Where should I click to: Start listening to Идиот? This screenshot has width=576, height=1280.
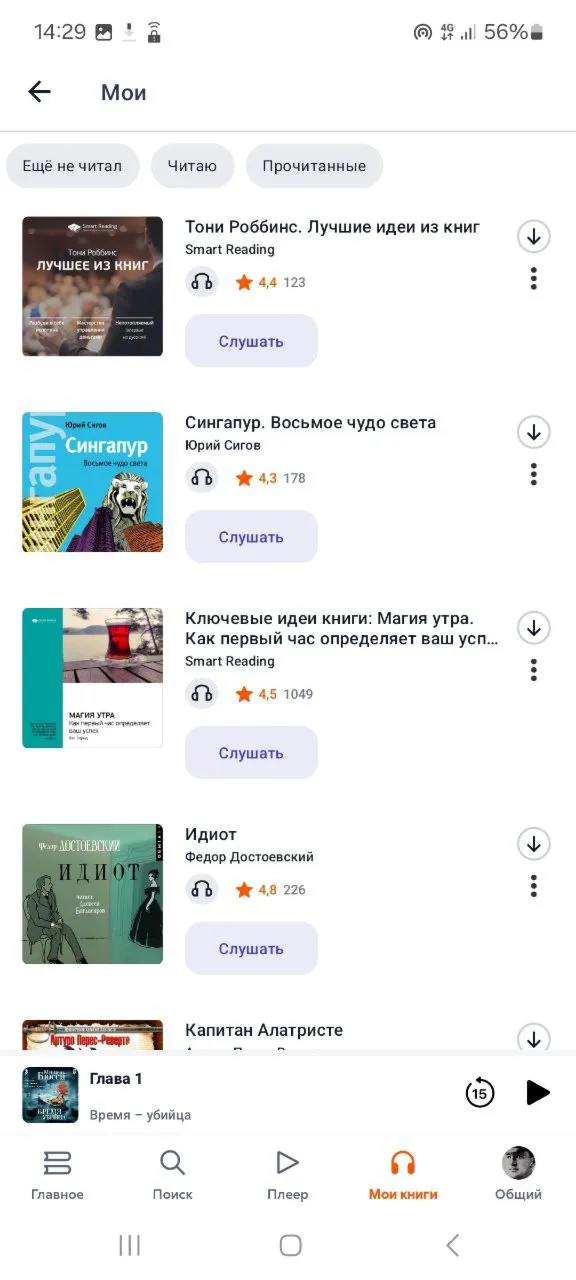251,949
